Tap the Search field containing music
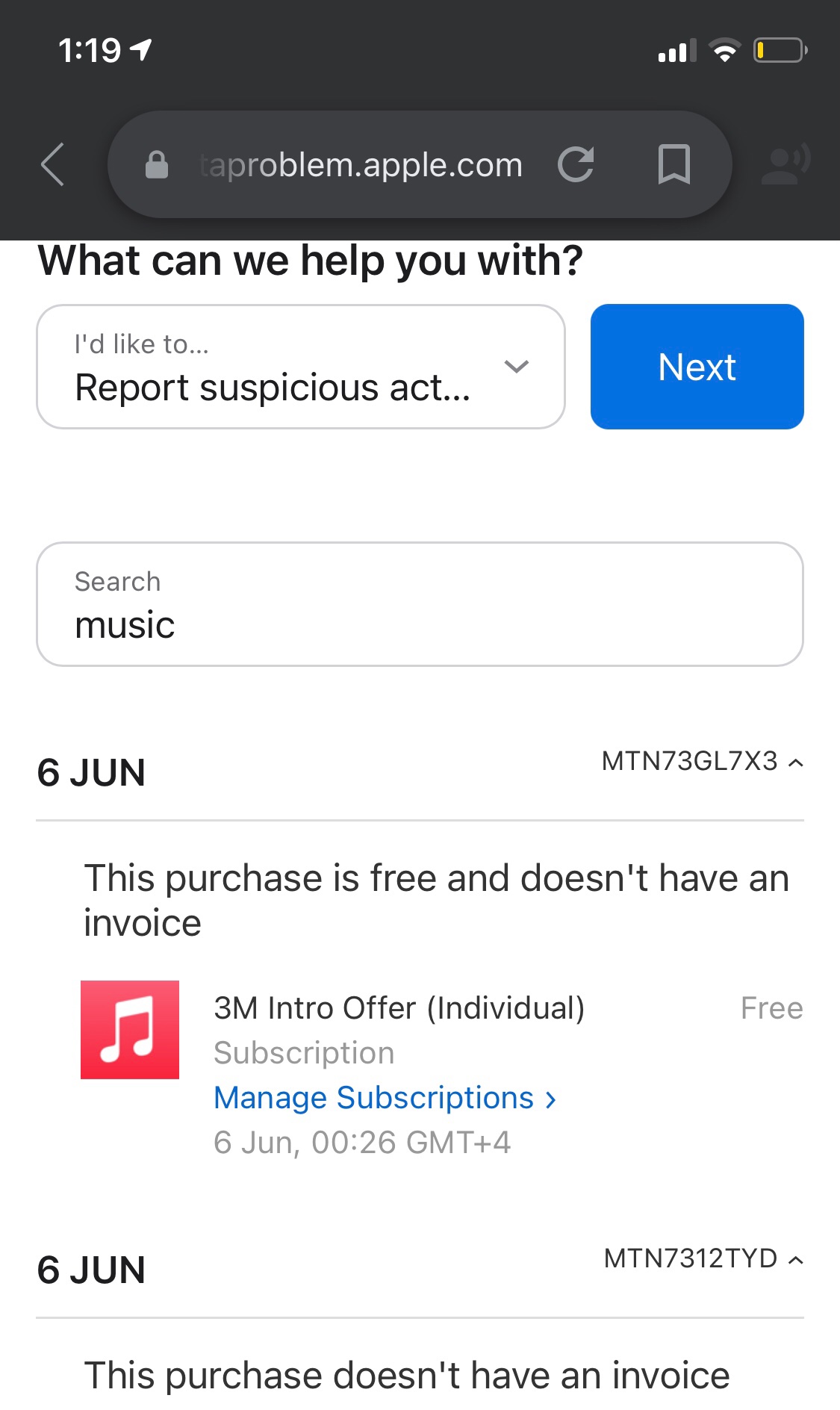The height and width of the screenshot is (1410, 840). [x=420, y=604]
